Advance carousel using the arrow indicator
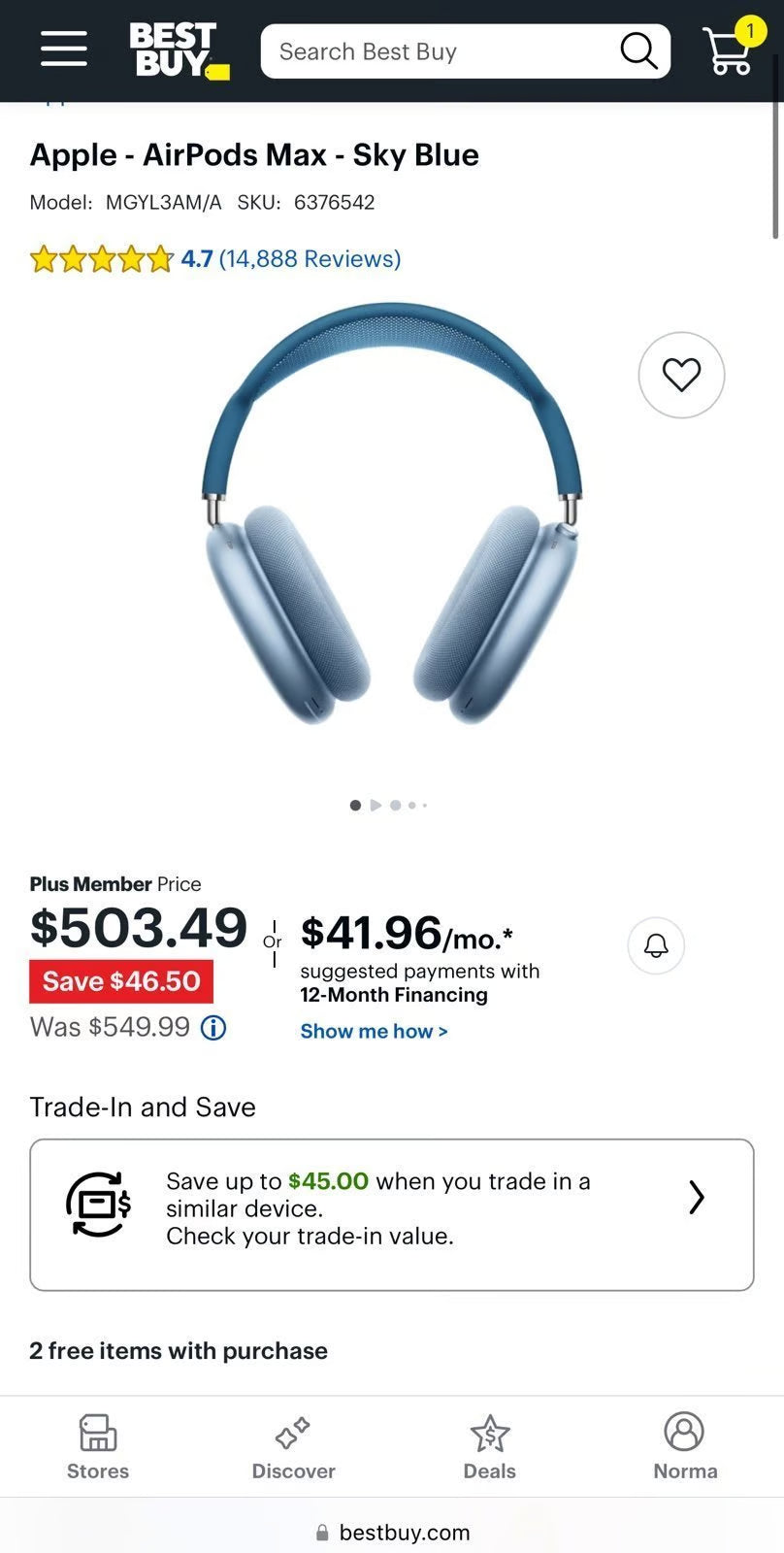 click(x=376, y=806)
